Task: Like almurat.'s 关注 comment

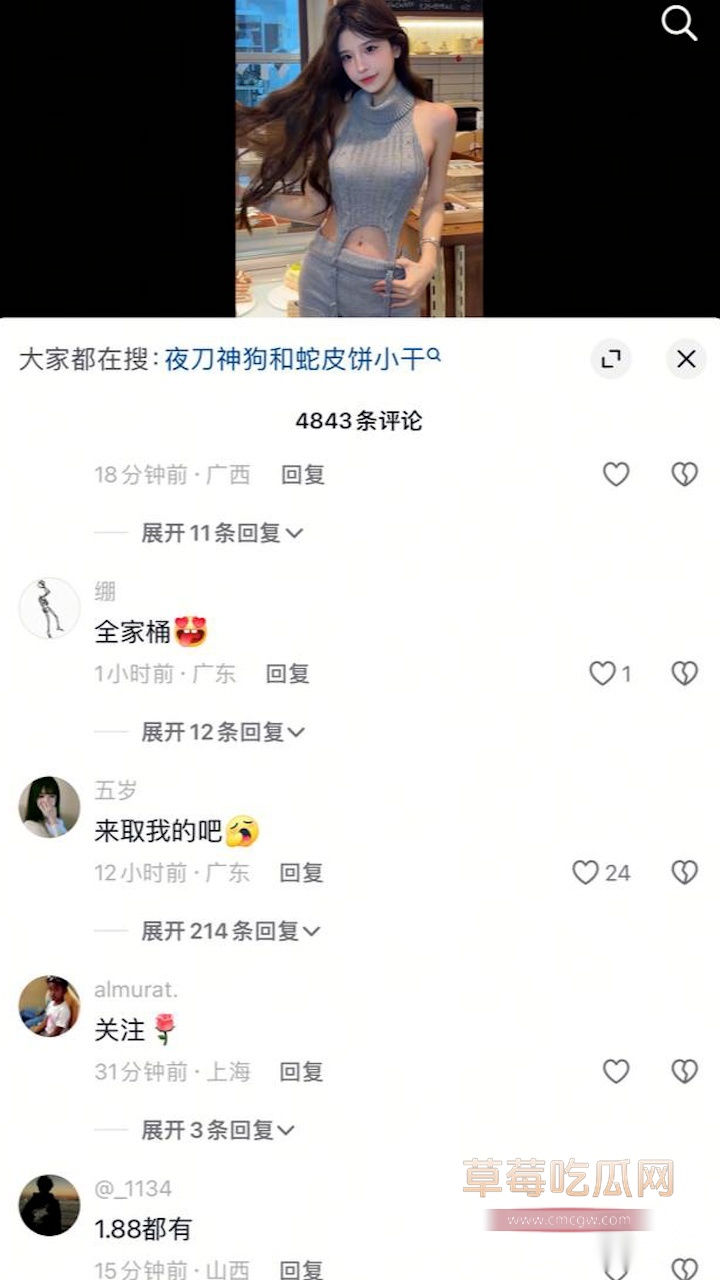Action: (616, 1072)
